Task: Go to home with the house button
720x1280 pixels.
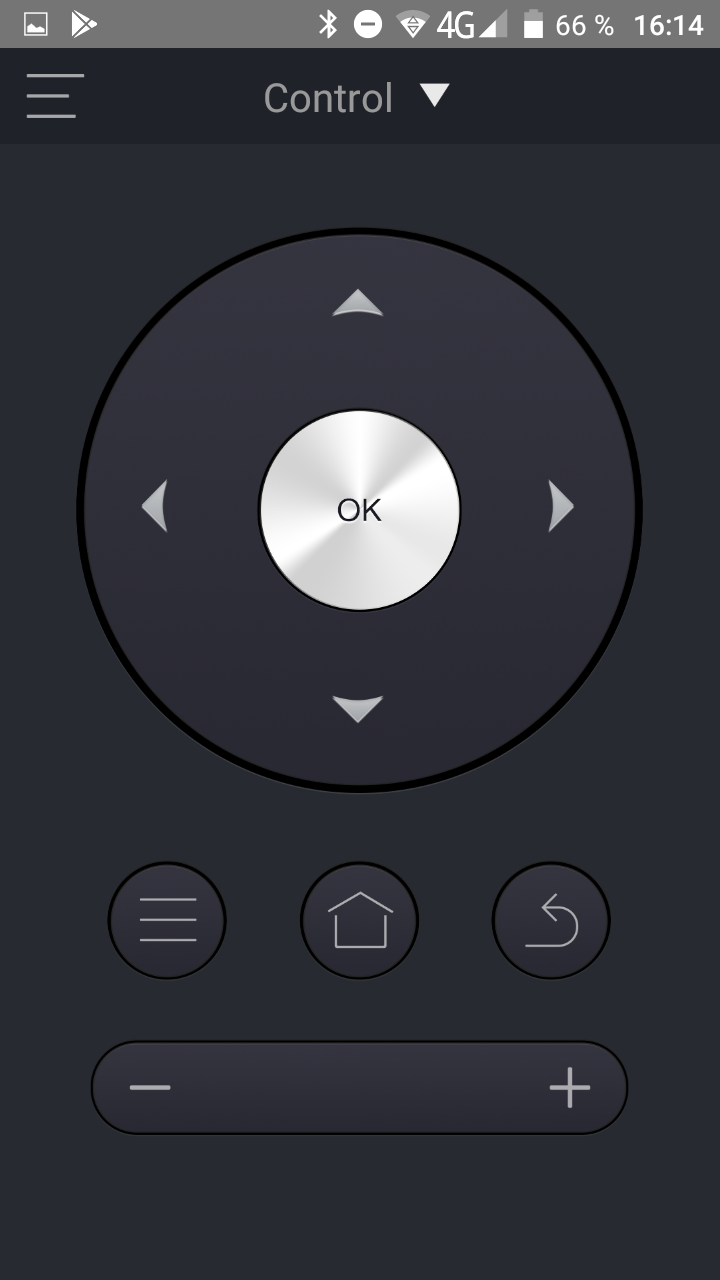Action: point(359,920)
